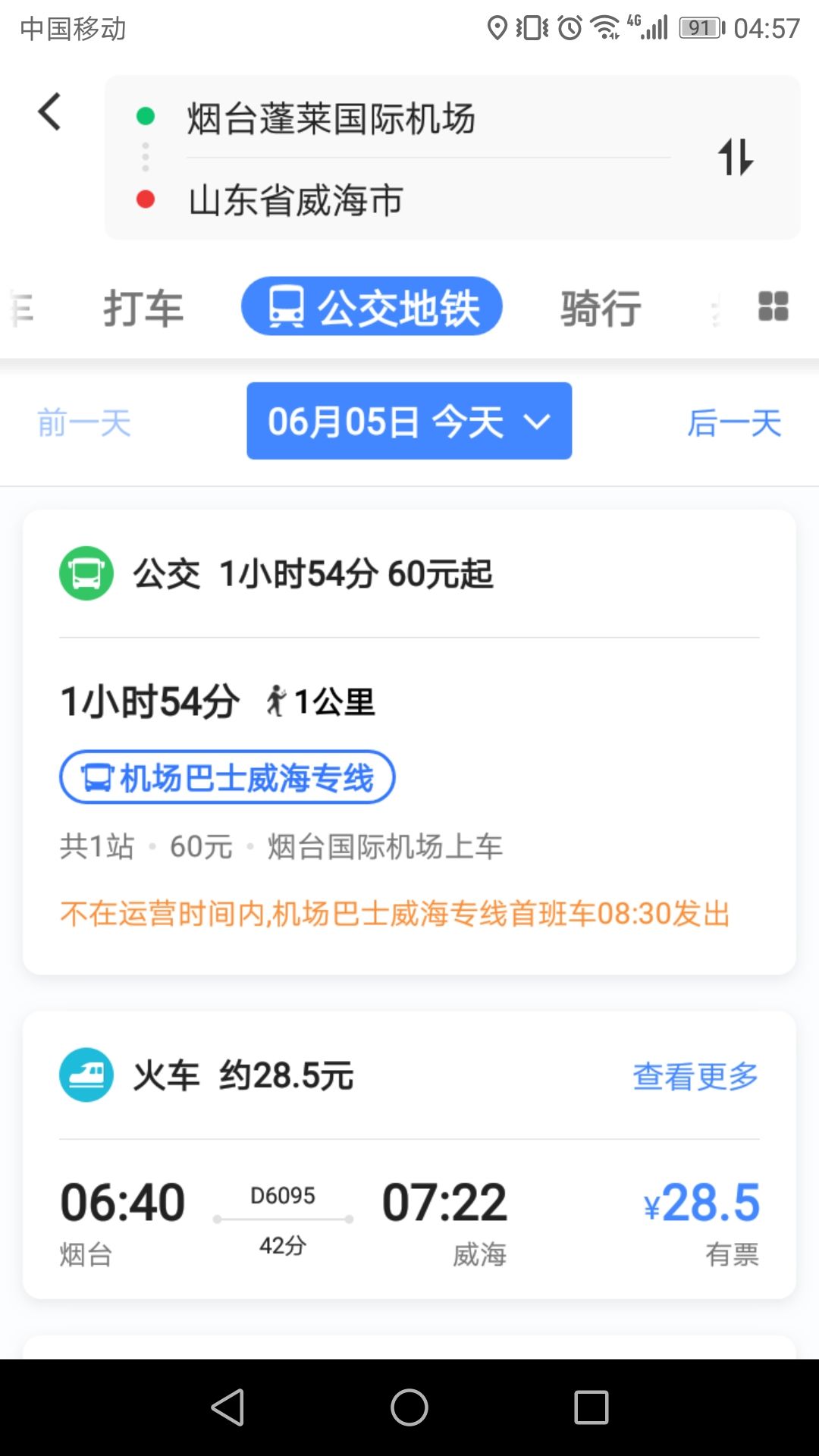Open the 机场巴士威海专线 bus route
Image resolution: width=819 pixels, height=1456 pixels.
tap(227, 777)
